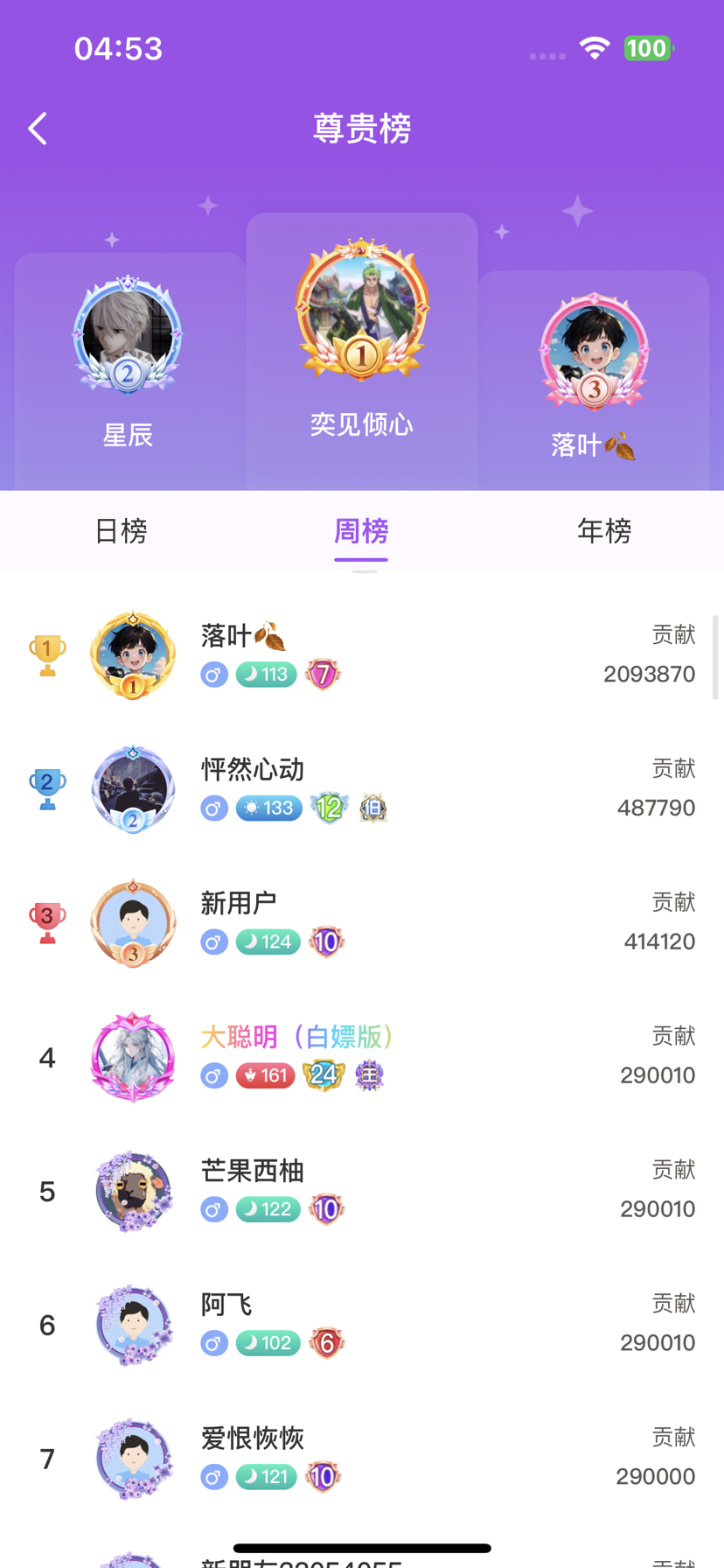Switch to the 年榜 tab
724x1568 pixels.
click(x=603, y=530)
